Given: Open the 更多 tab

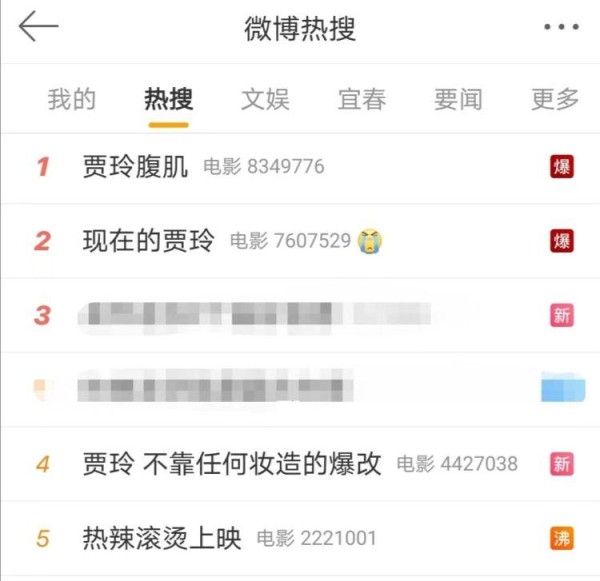Looking at the screenshot, I should coord(555,99).
